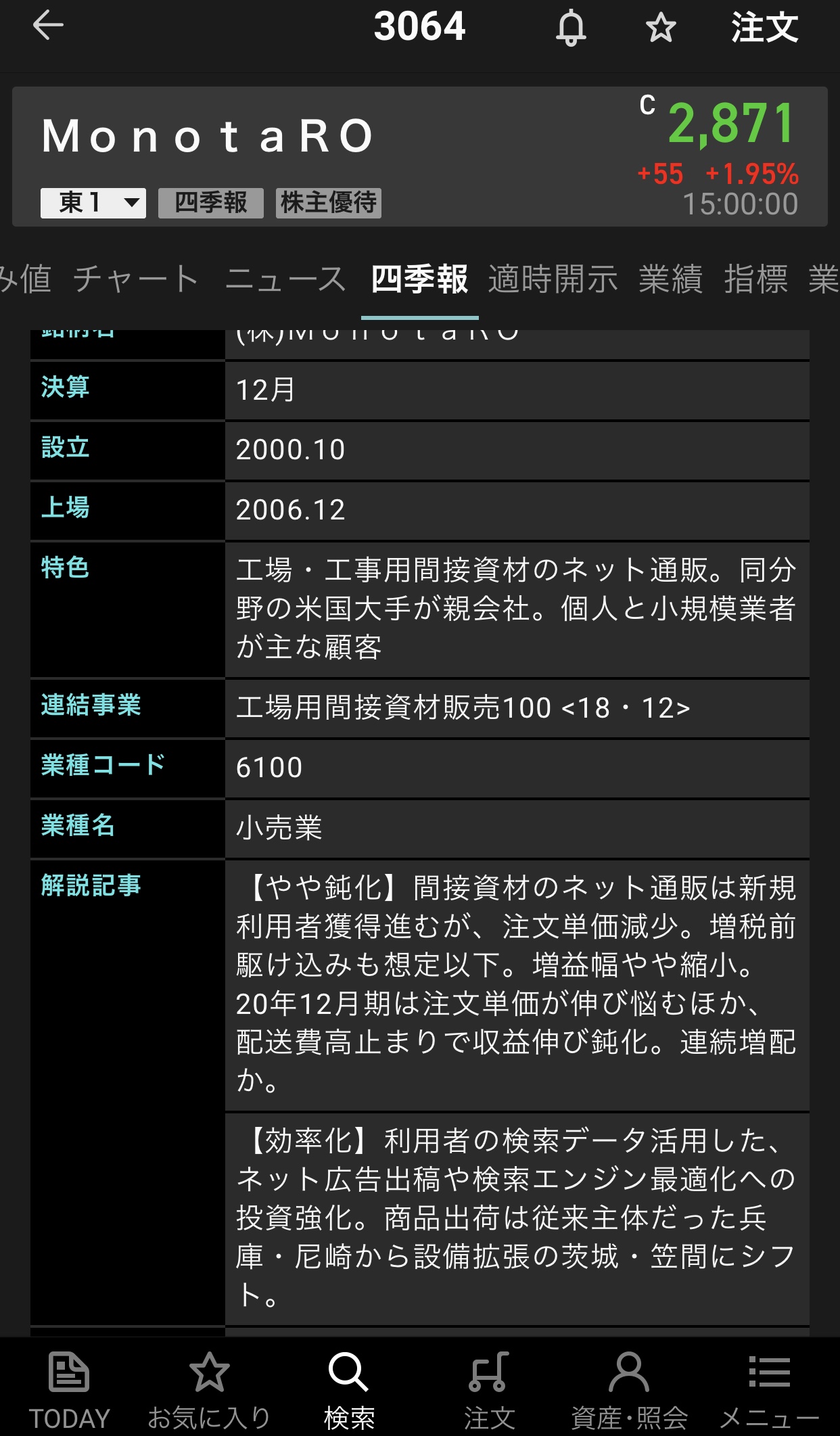Tap the top 注文 order button
This screenshot has height=1436, width=840.
pyautogui.click(x=764, y=28)
